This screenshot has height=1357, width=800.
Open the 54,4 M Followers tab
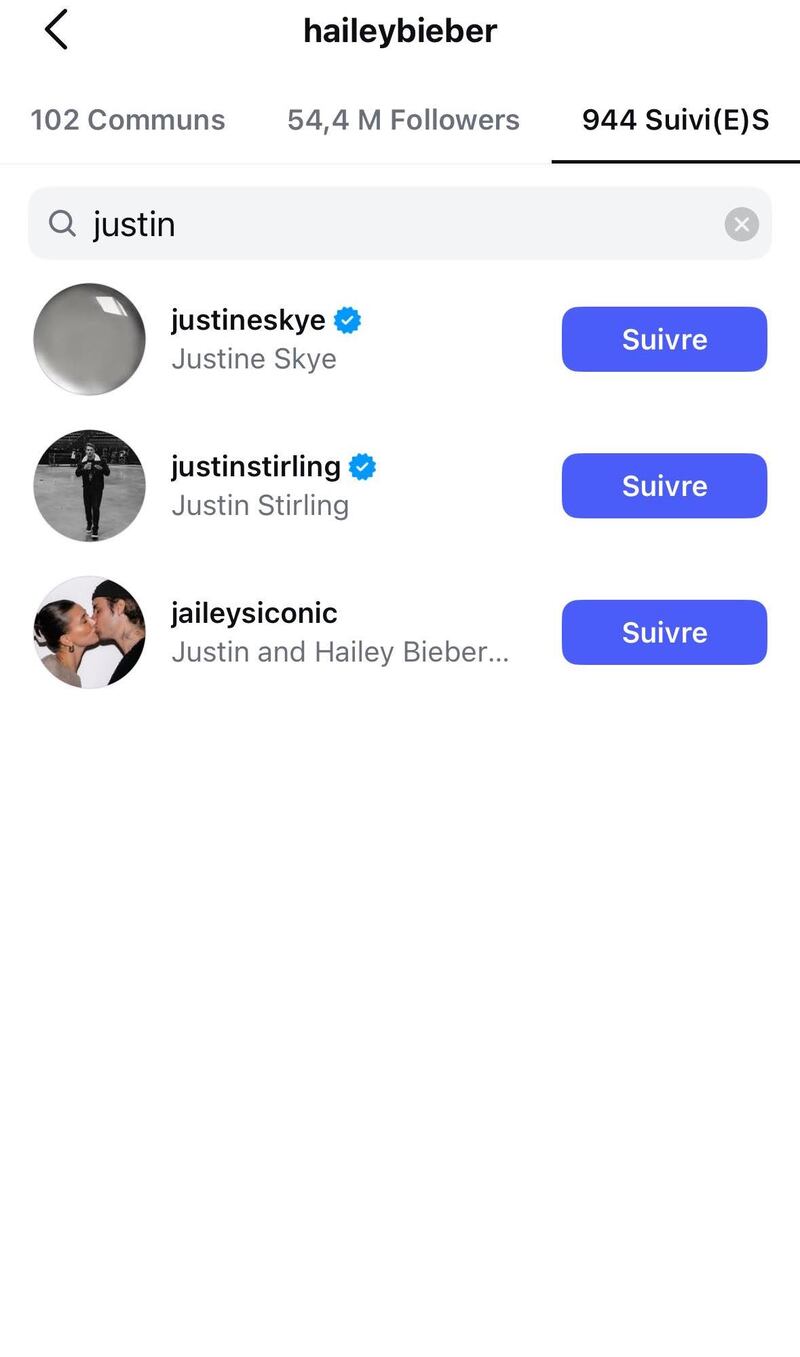pyautogui.click(x=403, y=120)
